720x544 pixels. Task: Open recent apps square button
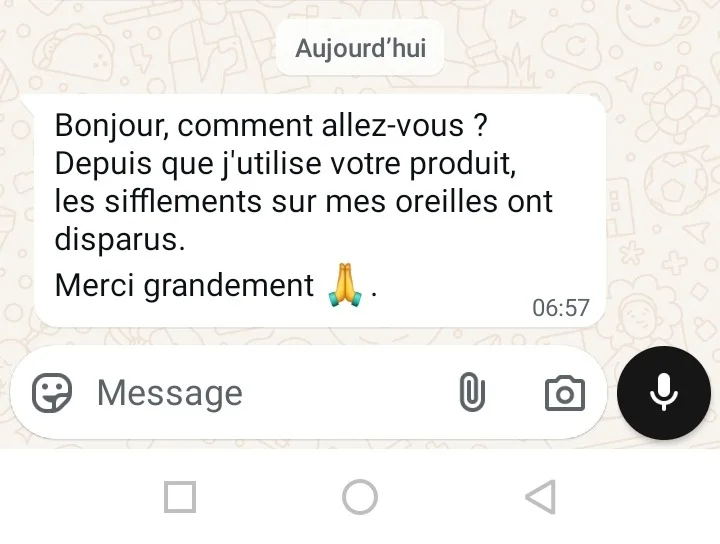click(180, 496)
